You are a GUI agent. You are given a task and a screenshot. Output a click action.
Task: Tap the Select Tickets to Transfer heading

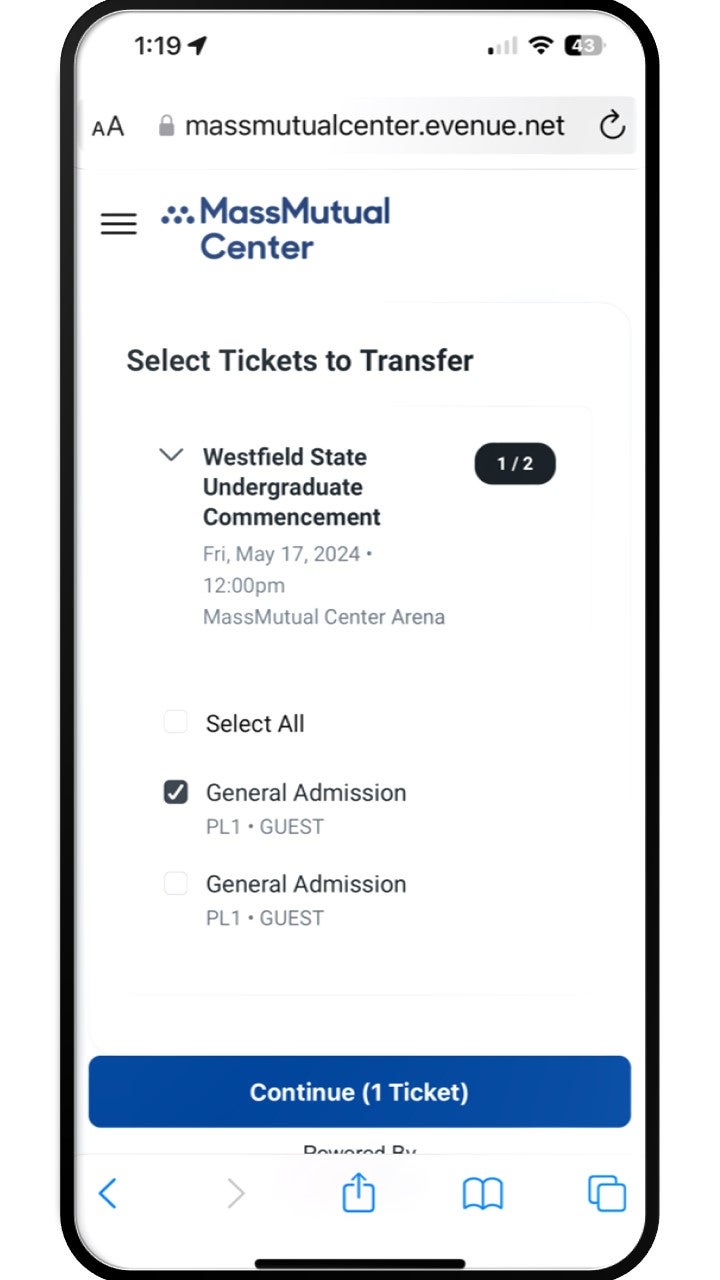click(x=300, y=361)
